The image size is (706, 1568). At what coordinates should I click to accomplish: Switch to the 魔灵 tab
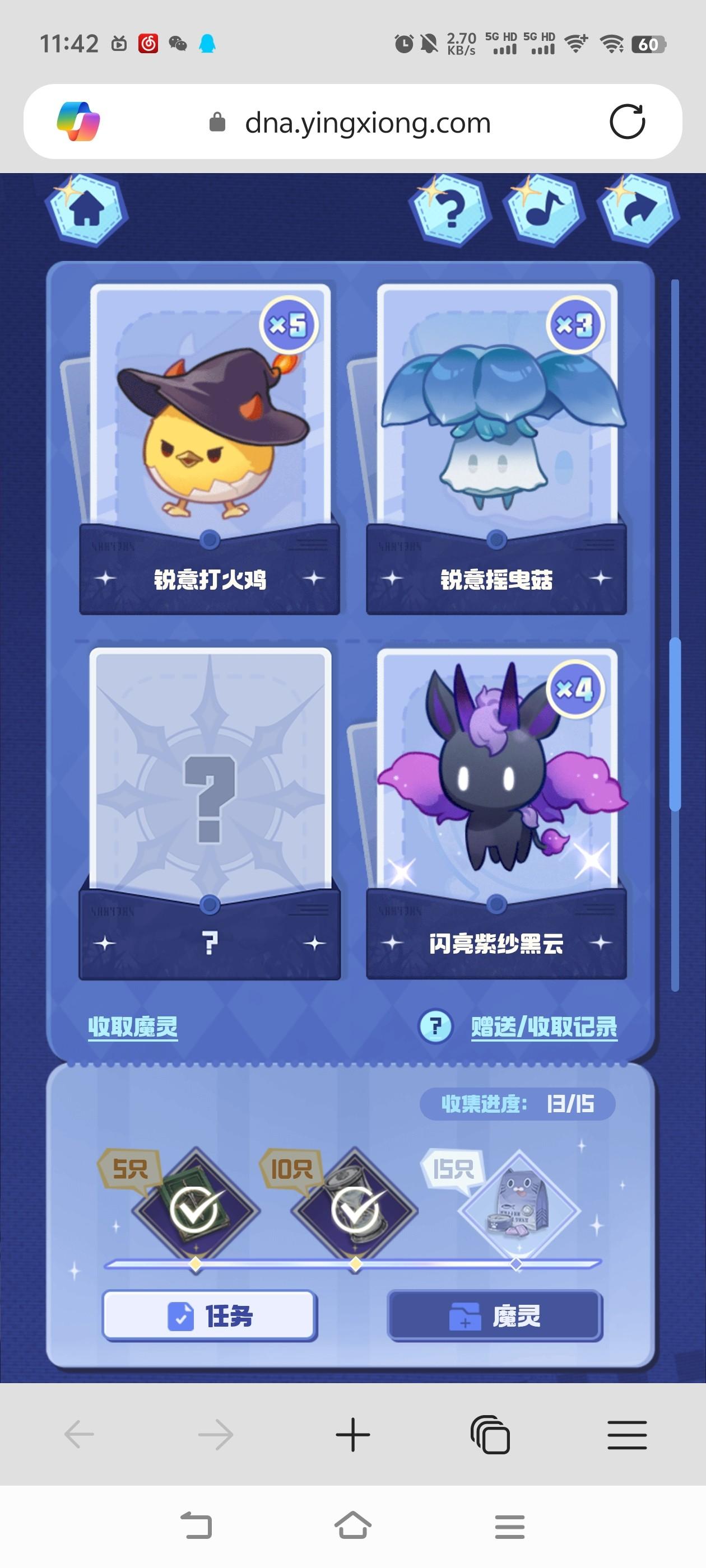tap(495, 1316)
